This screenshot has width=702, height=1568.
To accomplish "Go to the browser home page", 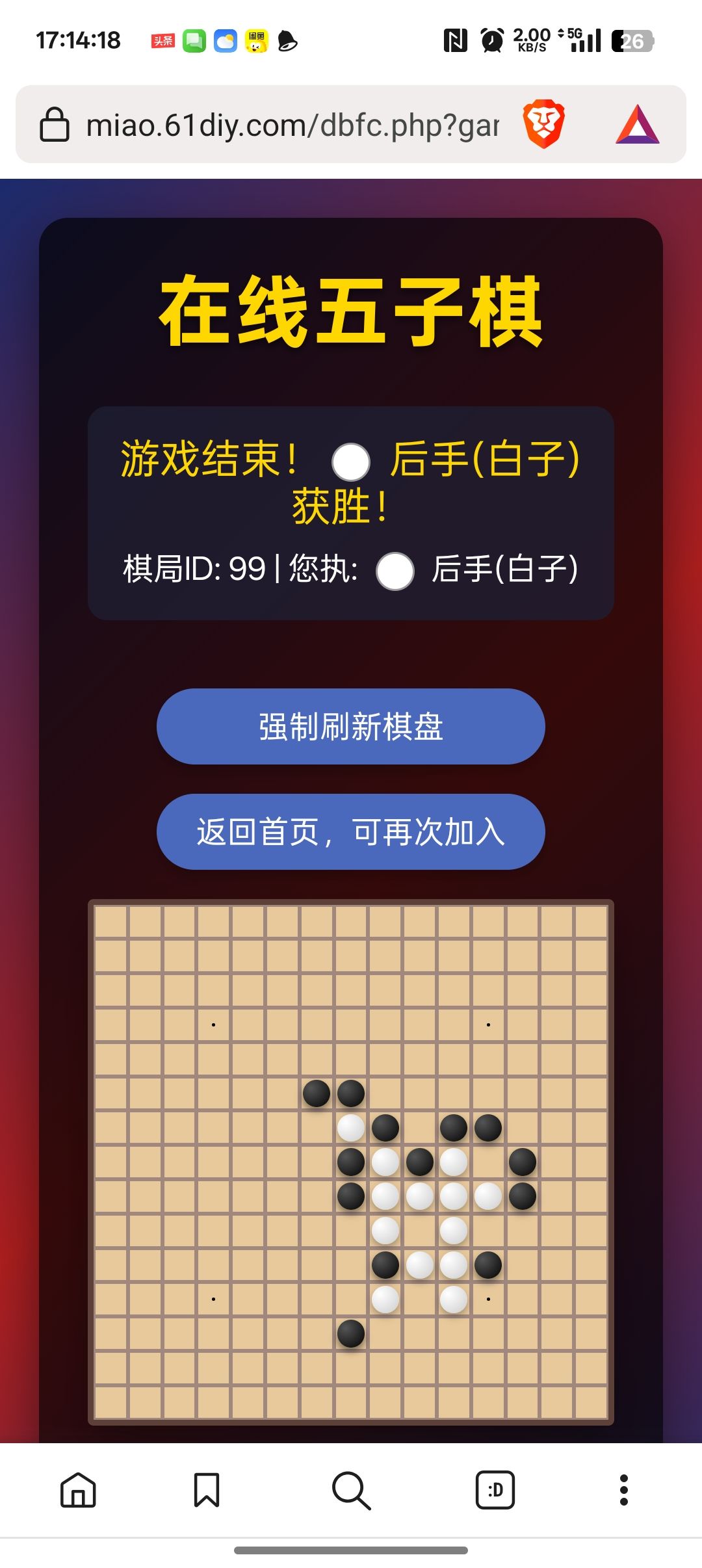I will coord(78,1489).
